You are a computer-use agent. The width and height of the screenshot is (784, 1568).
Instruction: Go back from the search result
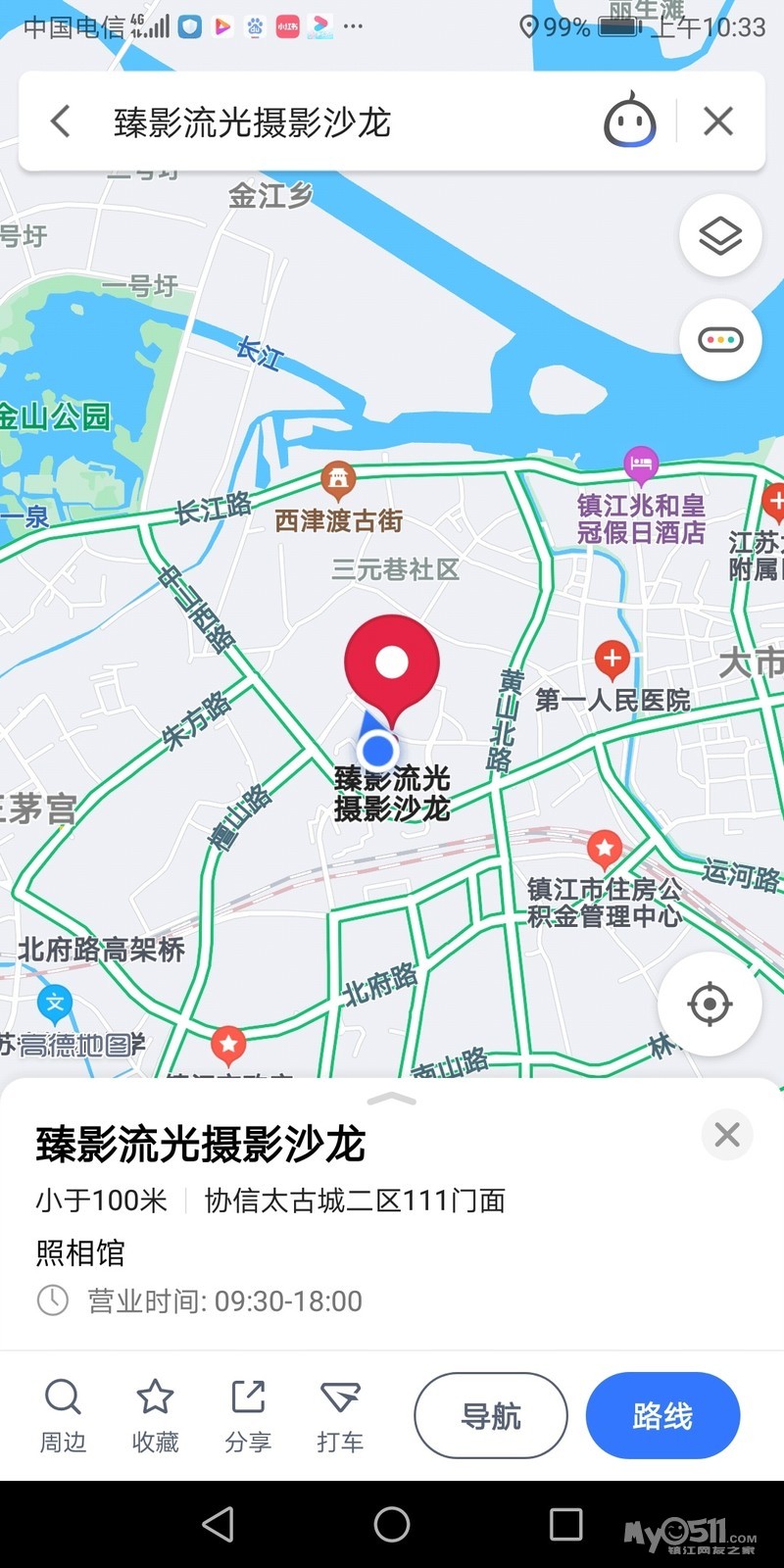(x=61, y=122)
